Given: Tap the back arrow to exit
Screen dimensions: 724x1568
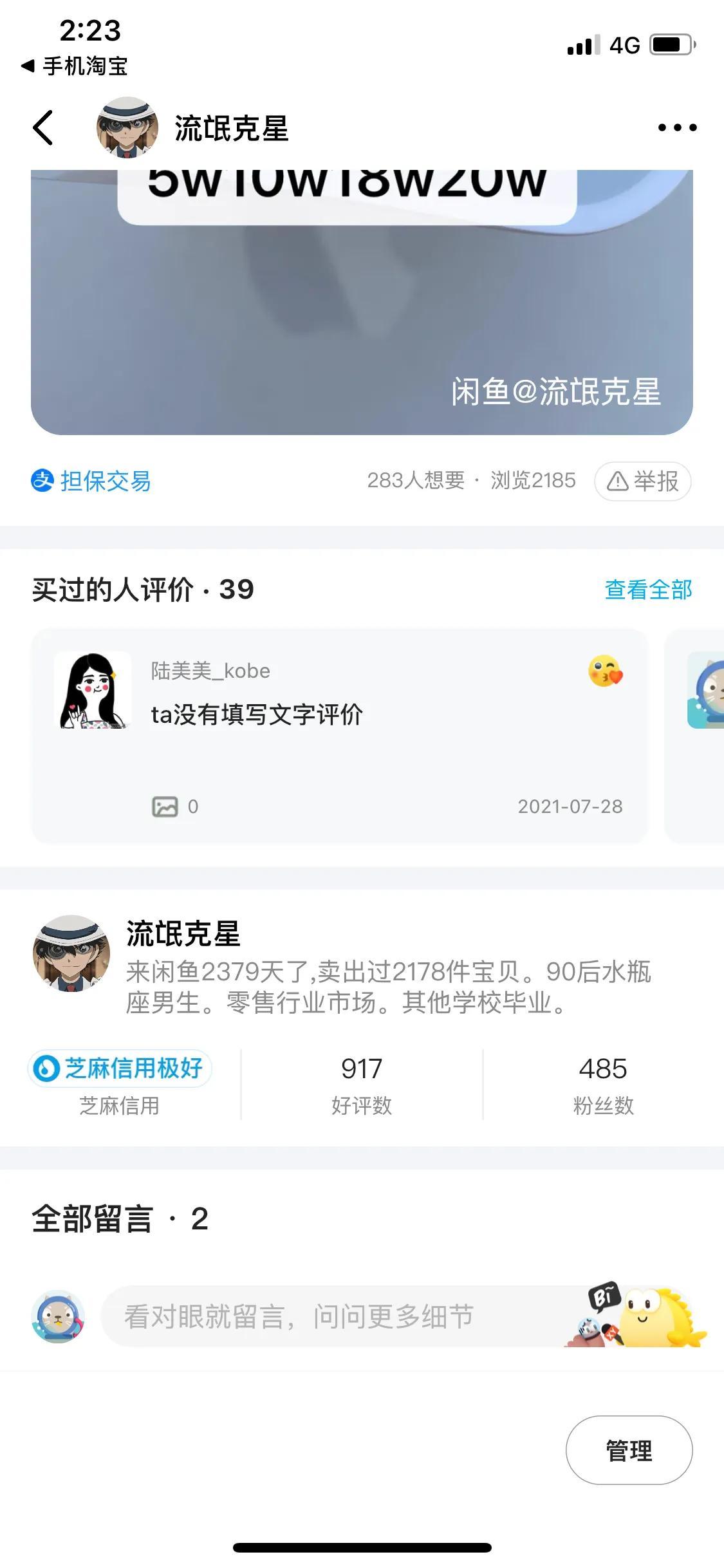Looking at the screenshot, I should click(43, 127).
